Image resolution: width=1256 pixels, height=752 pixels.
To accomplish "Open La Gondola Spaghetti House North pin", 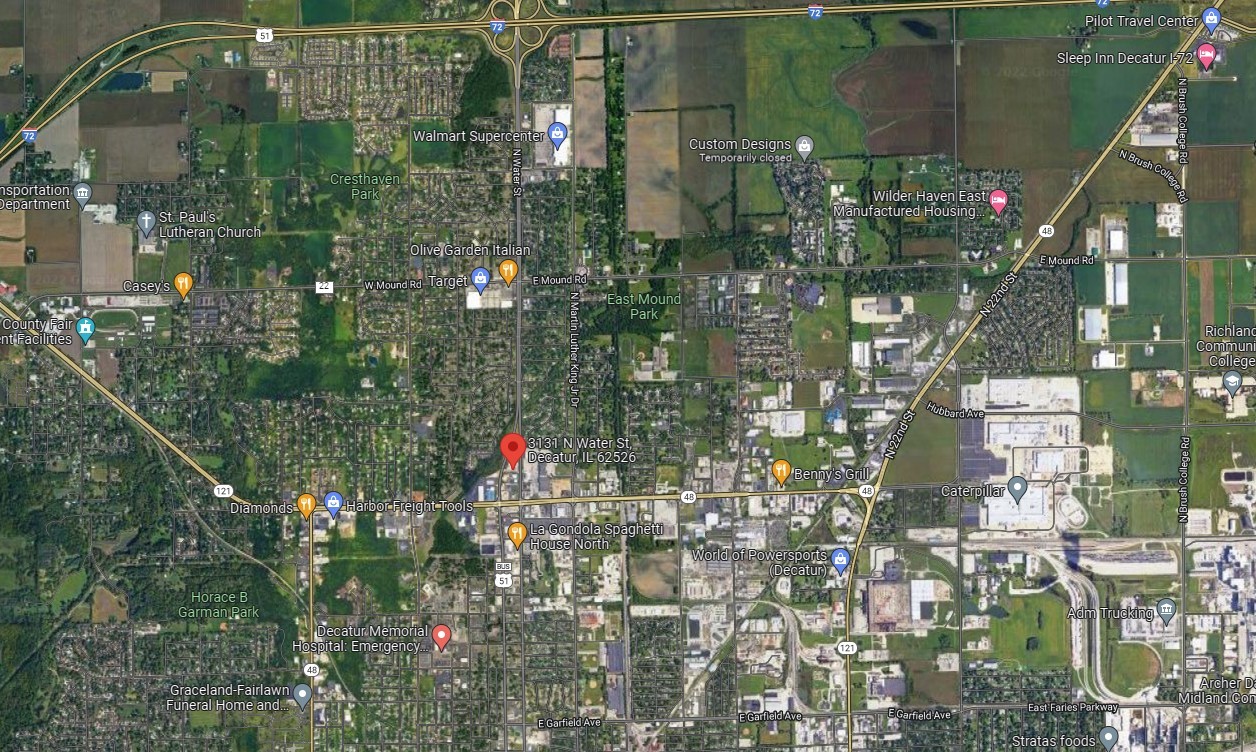I will (x=516, y=534).
